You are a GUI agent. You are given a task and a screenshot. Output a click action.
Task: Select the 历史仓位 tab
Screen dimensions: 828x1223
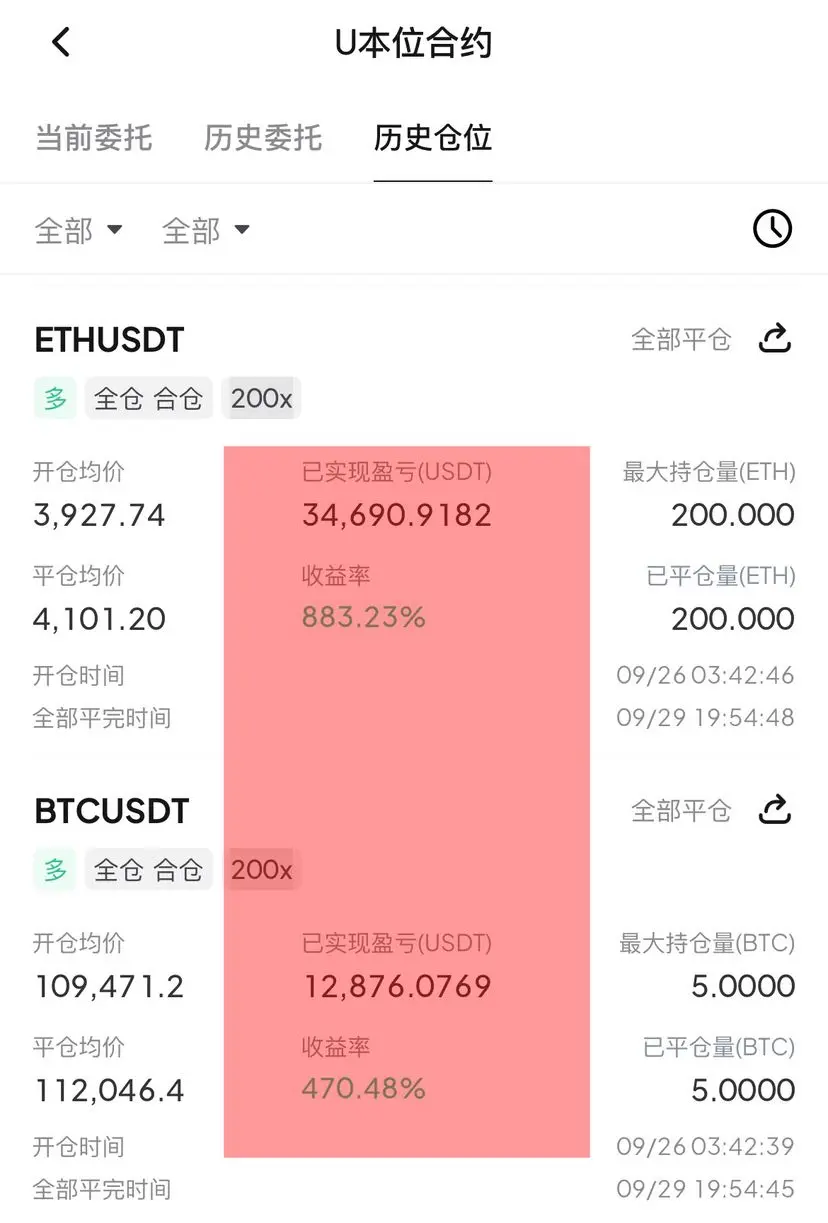pos(433,137)
